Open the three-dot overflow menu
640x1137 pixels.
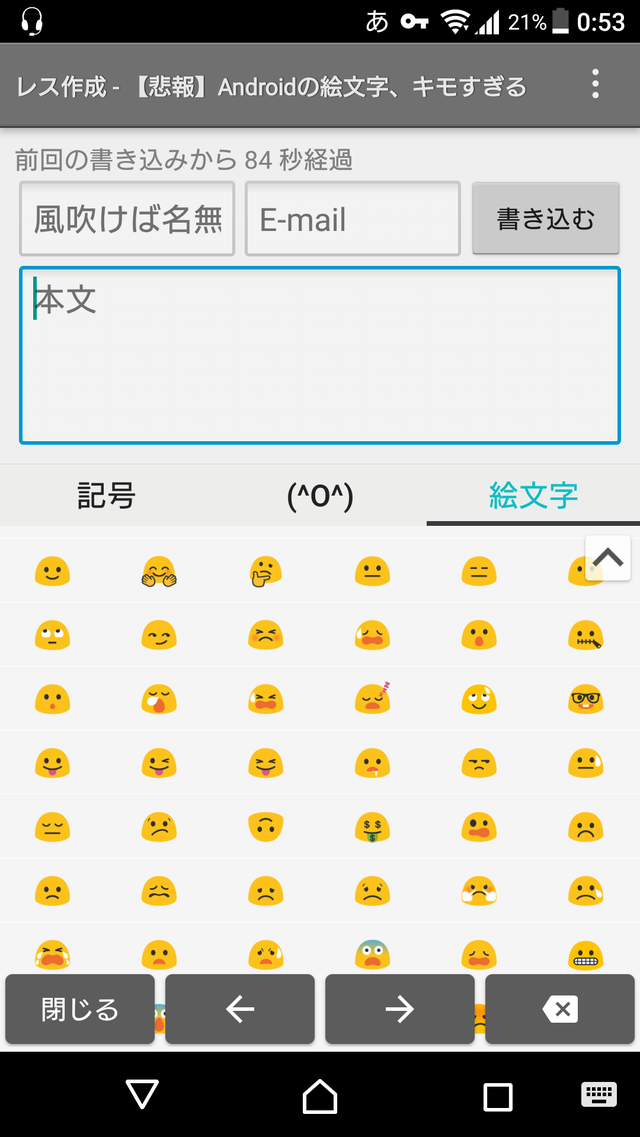tap(595, 85)
